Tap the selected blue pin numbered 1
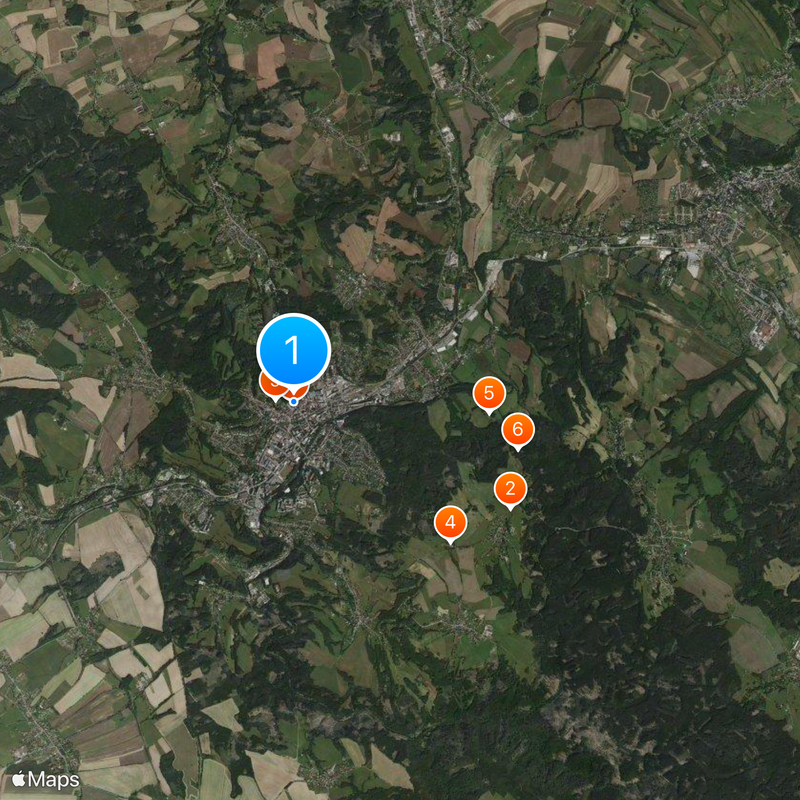 (293, 350)
